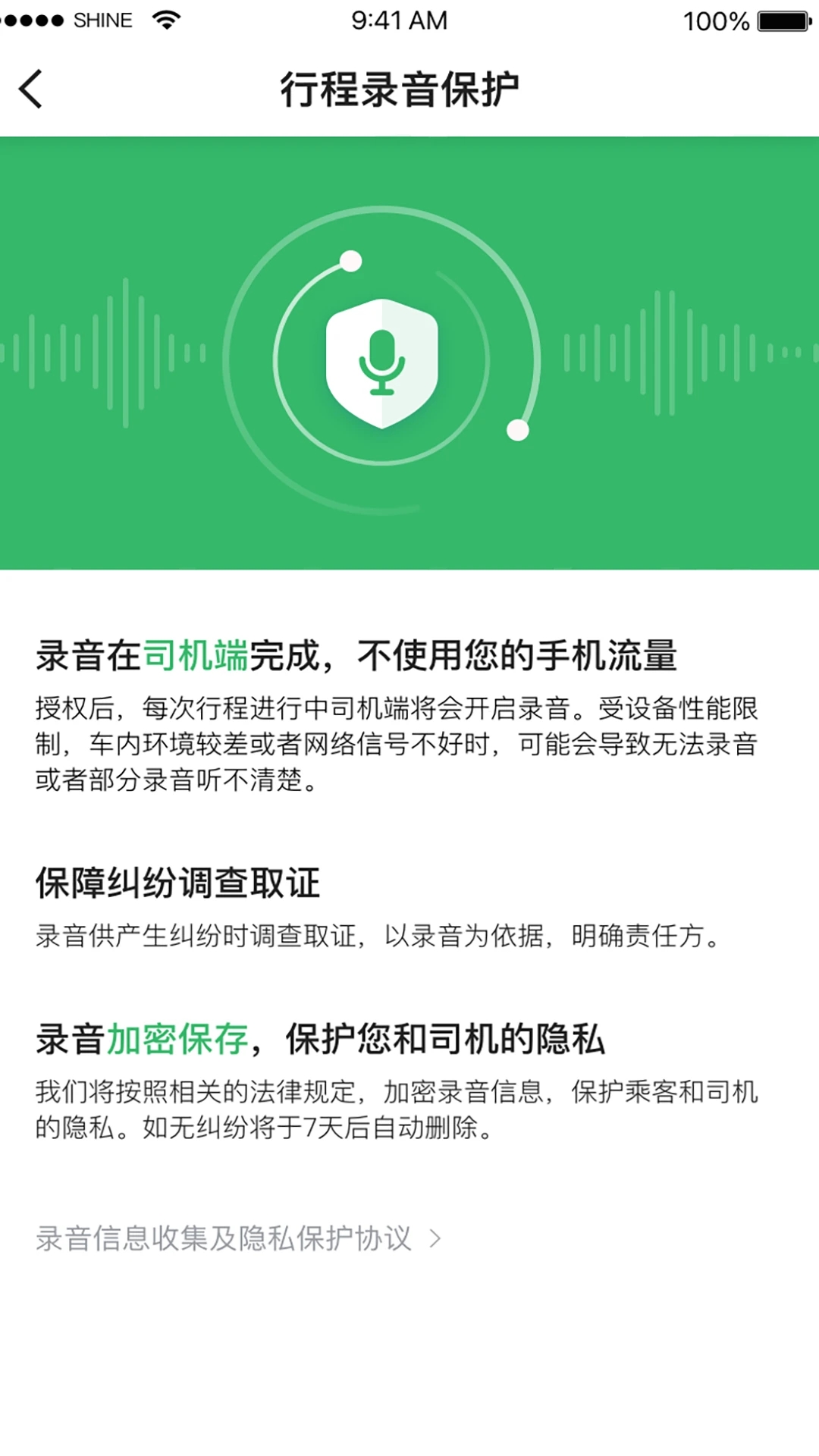Select the SHINE carrier label

(x=103, y=19)
